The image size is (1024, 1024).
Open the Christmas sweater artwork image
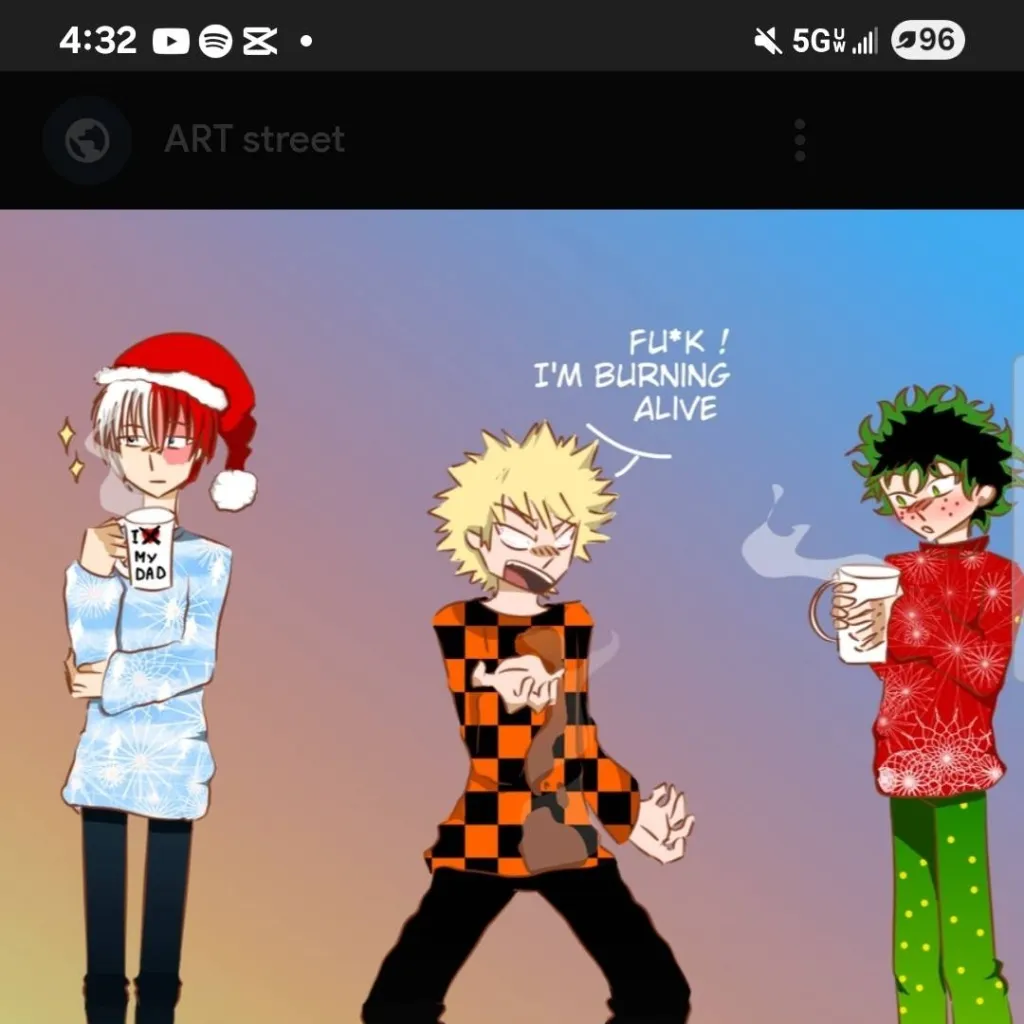512,616
